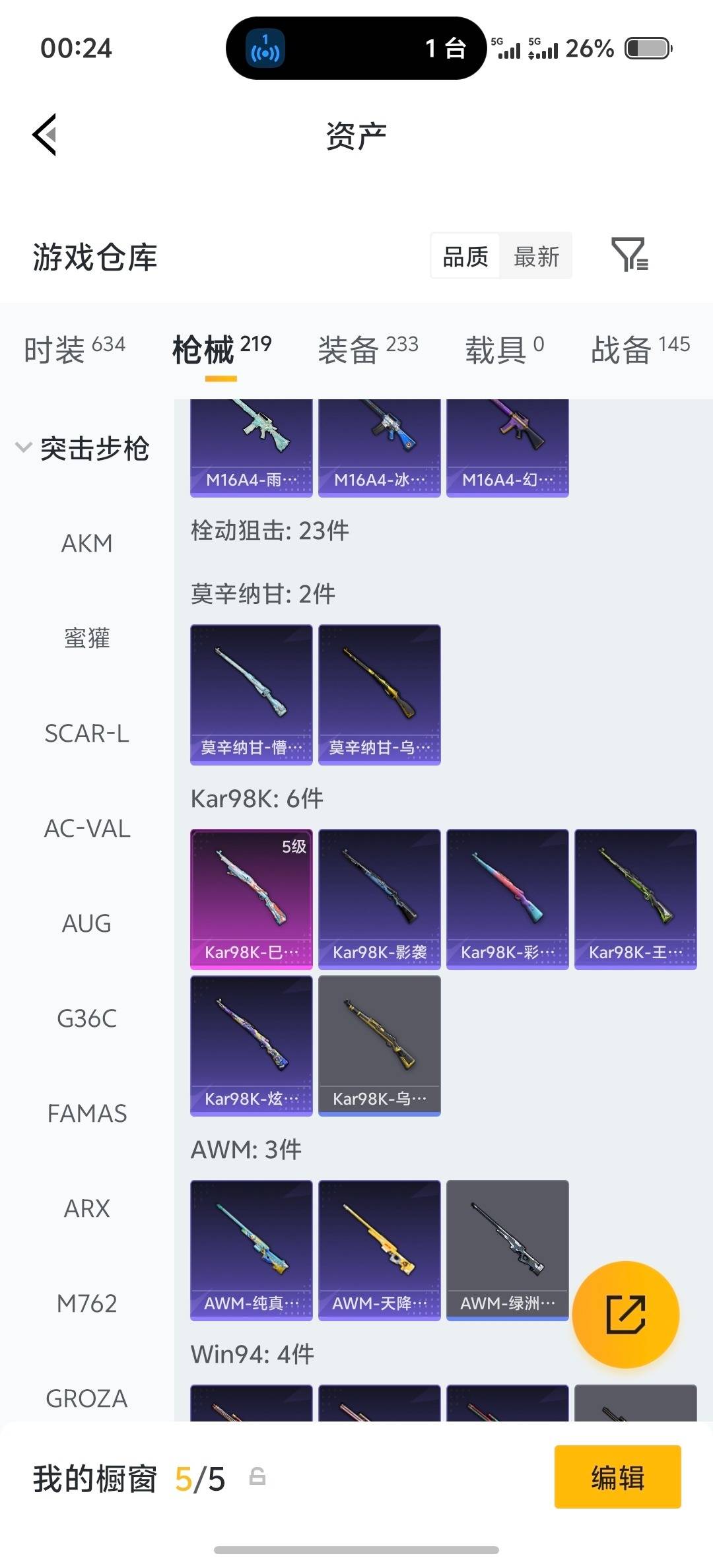Tap the share/export floating yellow icon
The image size is (713, 1568).
pyautogui.click(x=626, y=1315)
